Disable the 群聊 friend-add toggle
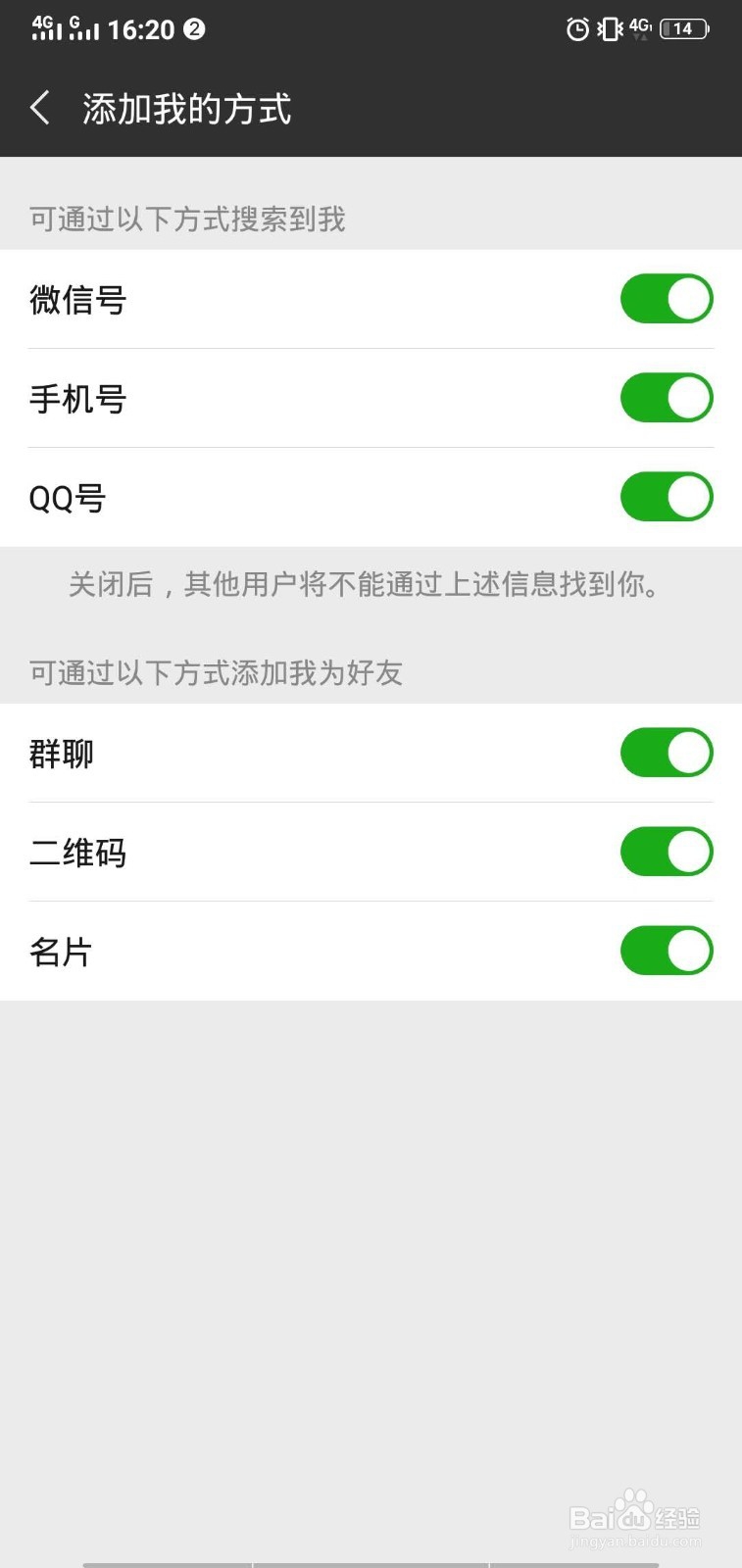The height and width of the screenshot is (1568, 742). tap(668, 753)
